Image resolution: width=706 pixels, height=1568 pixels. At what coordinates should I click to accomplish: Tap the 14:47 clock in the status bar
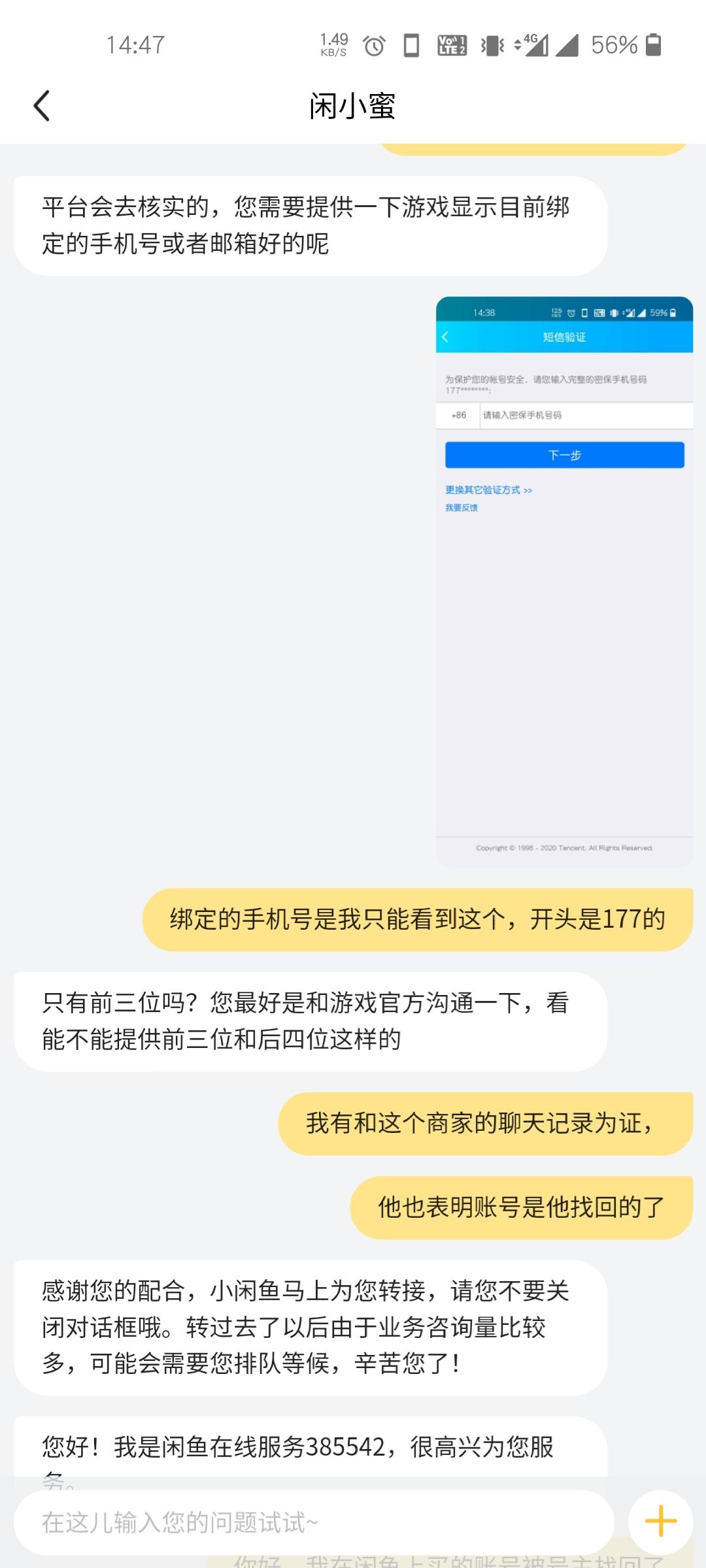click(134, 43)
